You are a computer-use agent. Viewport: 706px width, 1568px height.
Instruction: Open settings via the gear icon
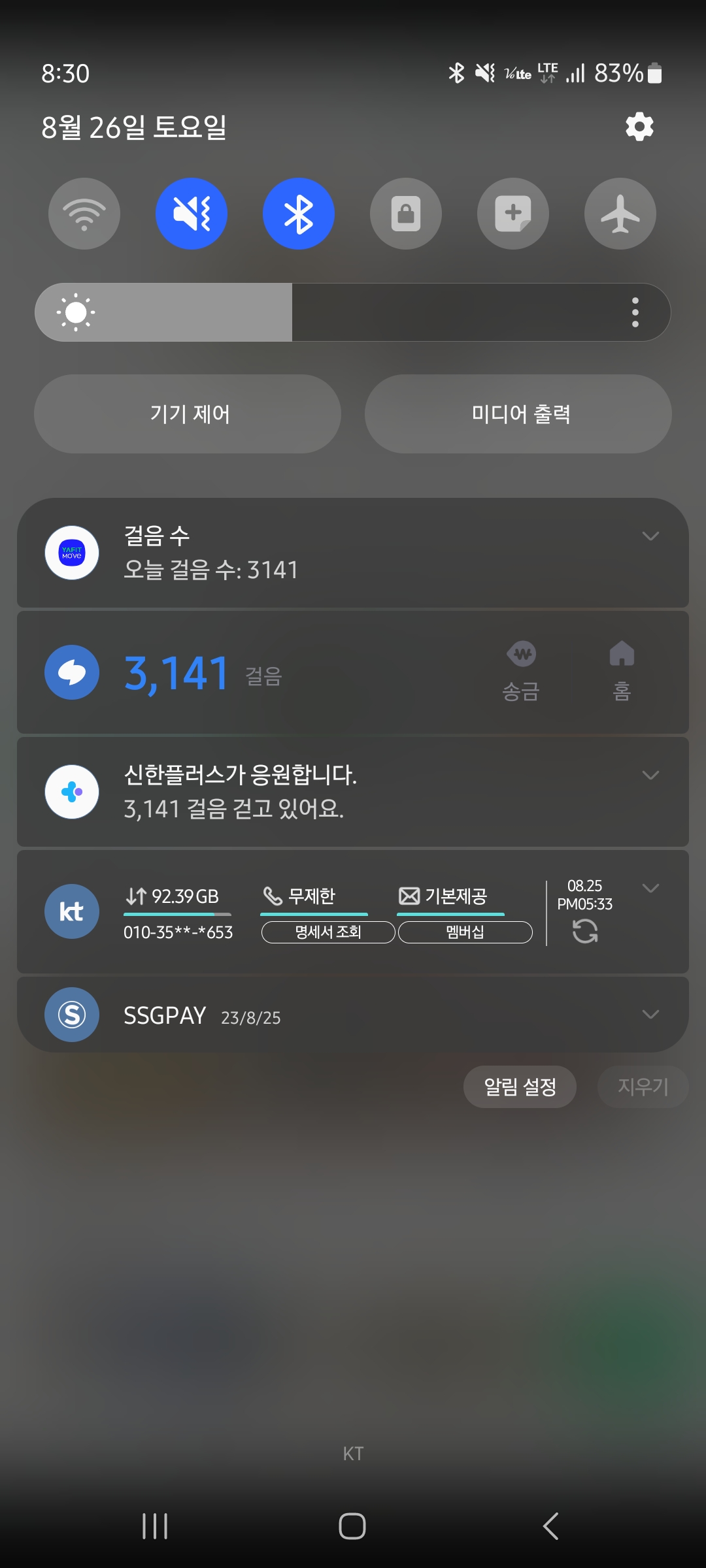(639, 127)
